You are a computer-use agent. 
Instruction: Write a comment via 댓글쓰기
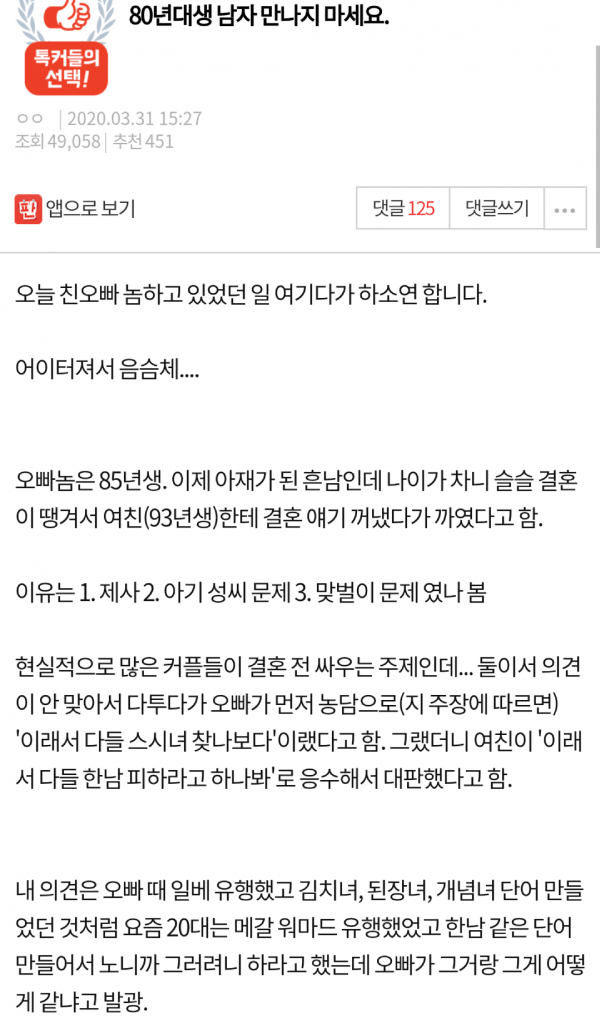point(496,209)
